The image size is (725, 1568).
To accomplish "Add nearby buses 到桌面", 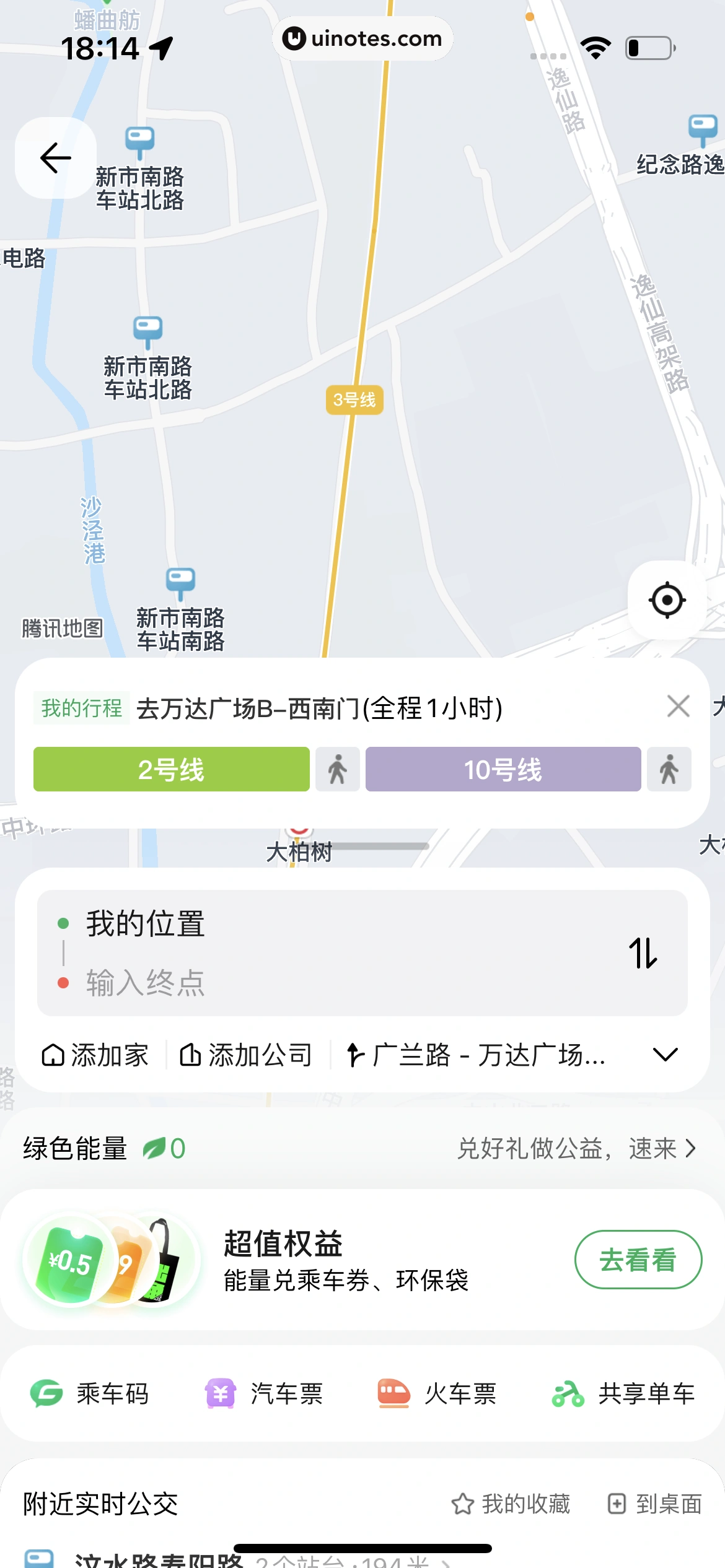I will [655, 1504].
